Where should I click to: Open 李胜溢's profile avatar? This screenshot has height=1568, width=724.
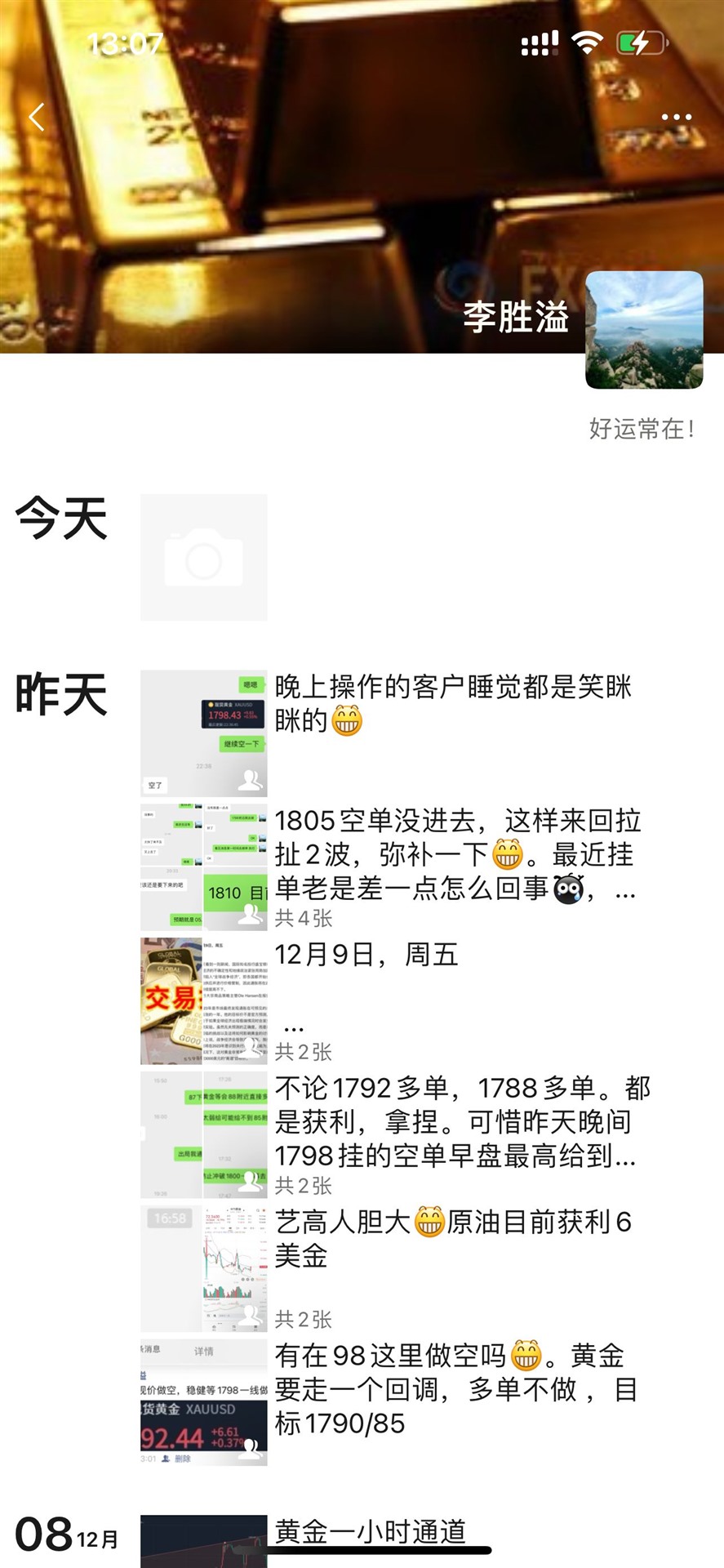pyautogui.click(x=644, y=330)
